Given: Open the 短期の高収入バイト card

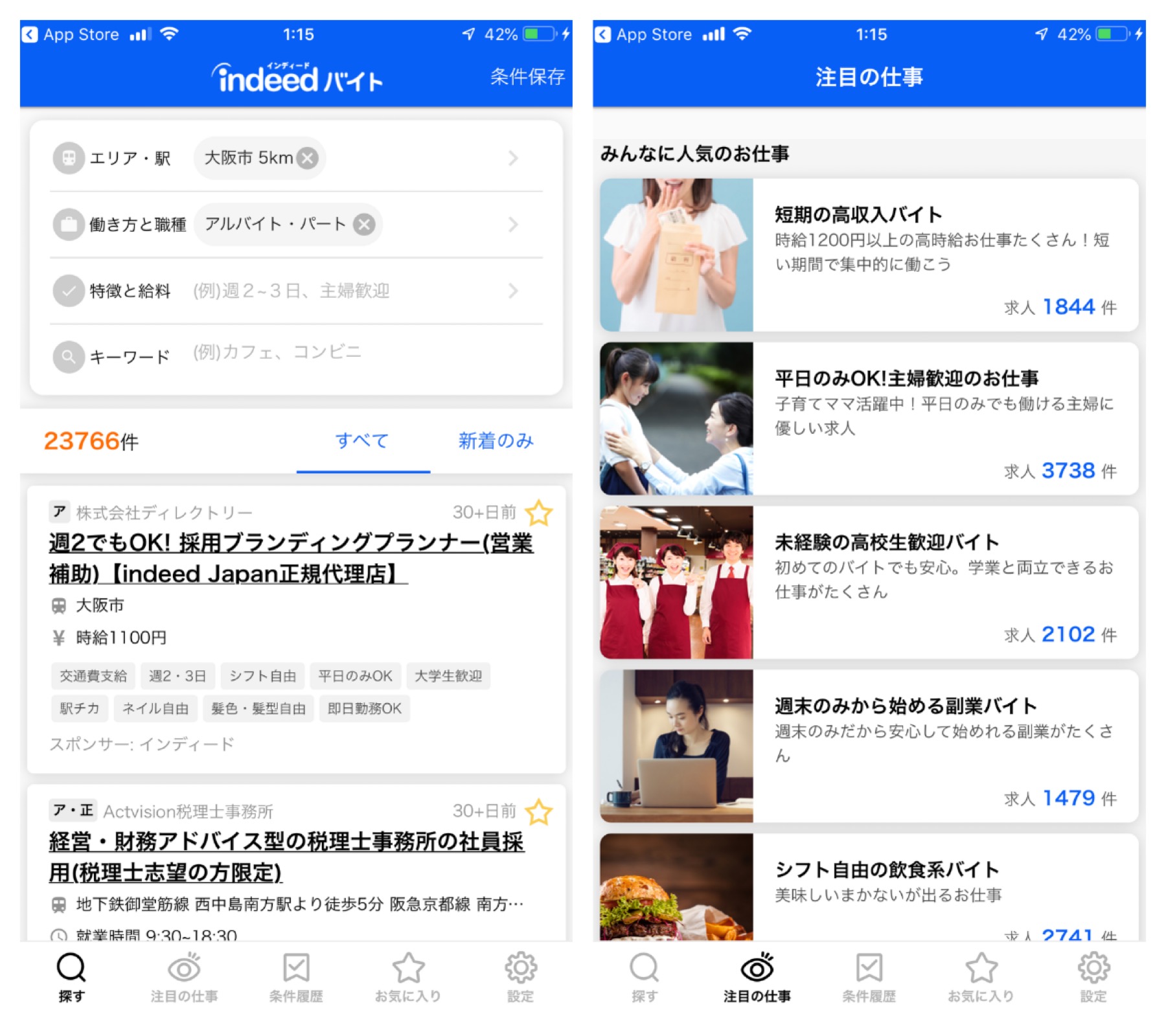Looking at the screenshot, I should pos(868,254).
